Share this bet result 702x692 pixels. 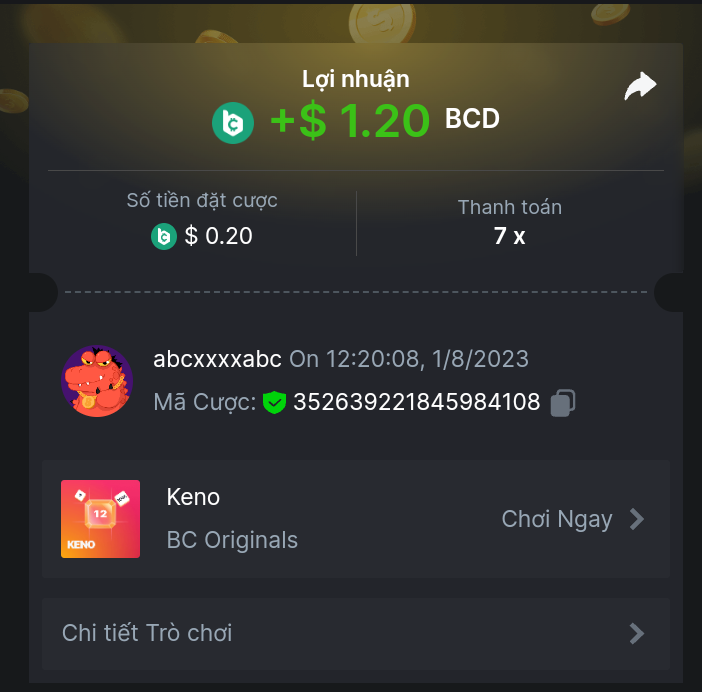[x=640, y=87]
